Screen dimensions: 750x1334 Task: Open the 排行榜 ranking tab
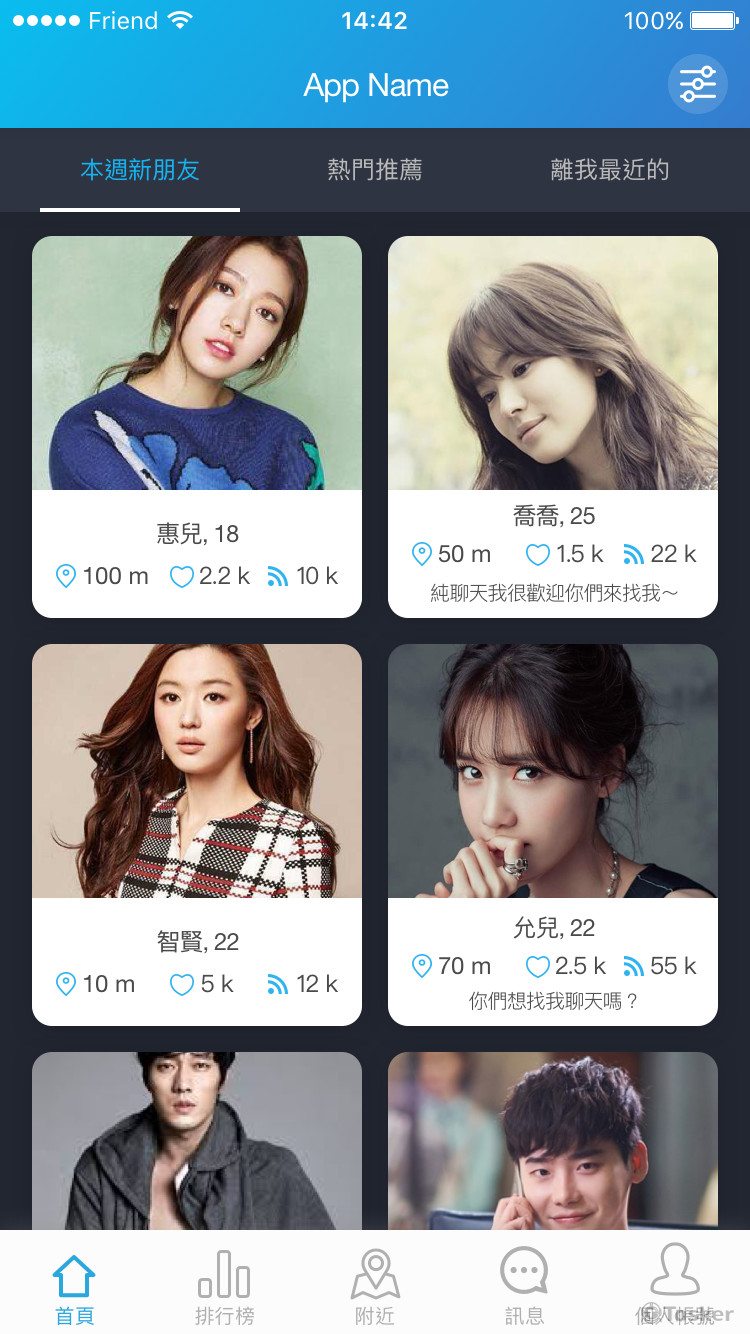pos(224,1290)
